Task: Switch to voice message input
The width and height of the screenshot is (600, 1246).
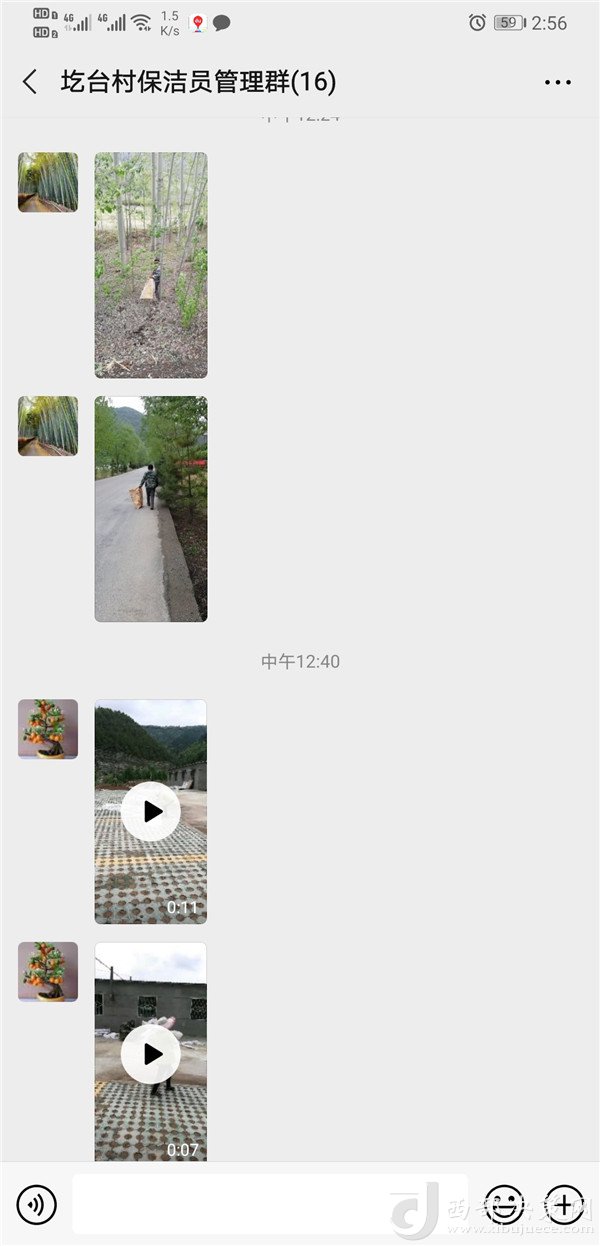Action: click(x=37, y=1204)
